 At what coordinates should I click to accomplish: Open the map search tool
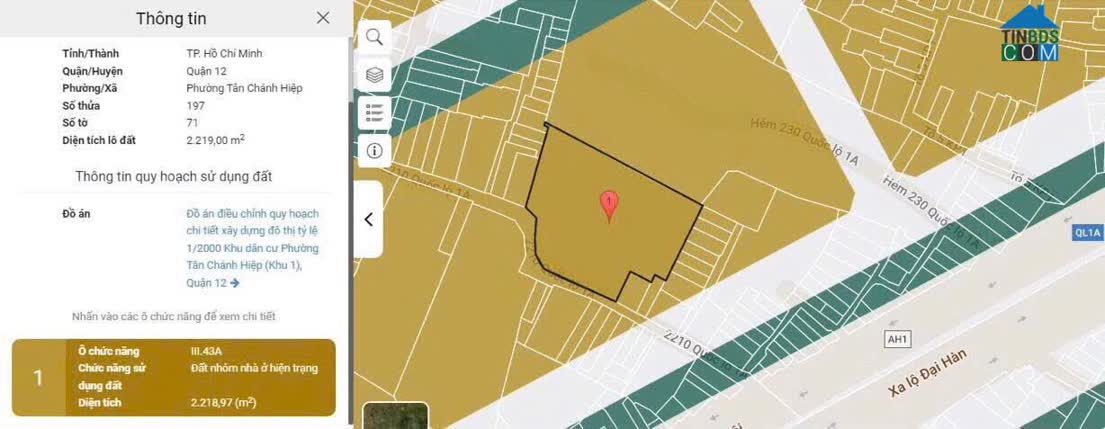tap(375, 37)
